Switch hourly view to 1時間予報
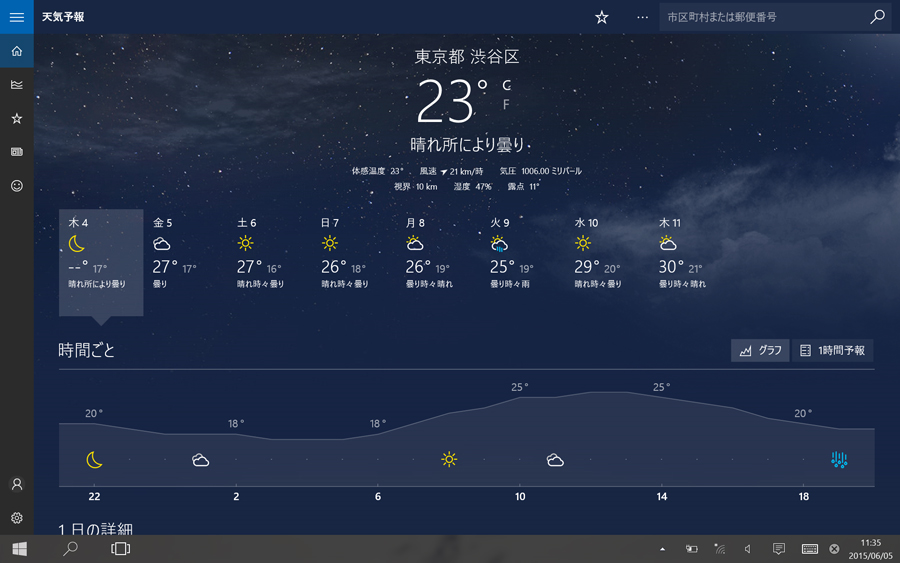The height and width of the screenshot is (563, 900). pyautogui.click(x=833, y=351)
